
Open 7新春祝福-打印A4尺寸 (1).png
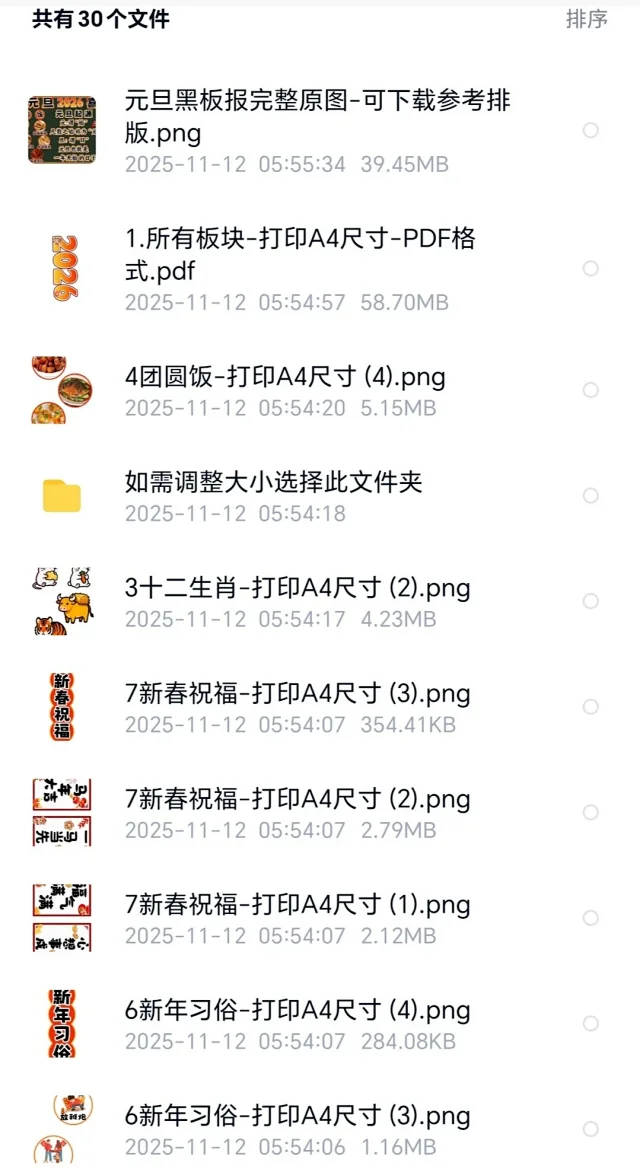pyautogui.click(x=297, y=905)
